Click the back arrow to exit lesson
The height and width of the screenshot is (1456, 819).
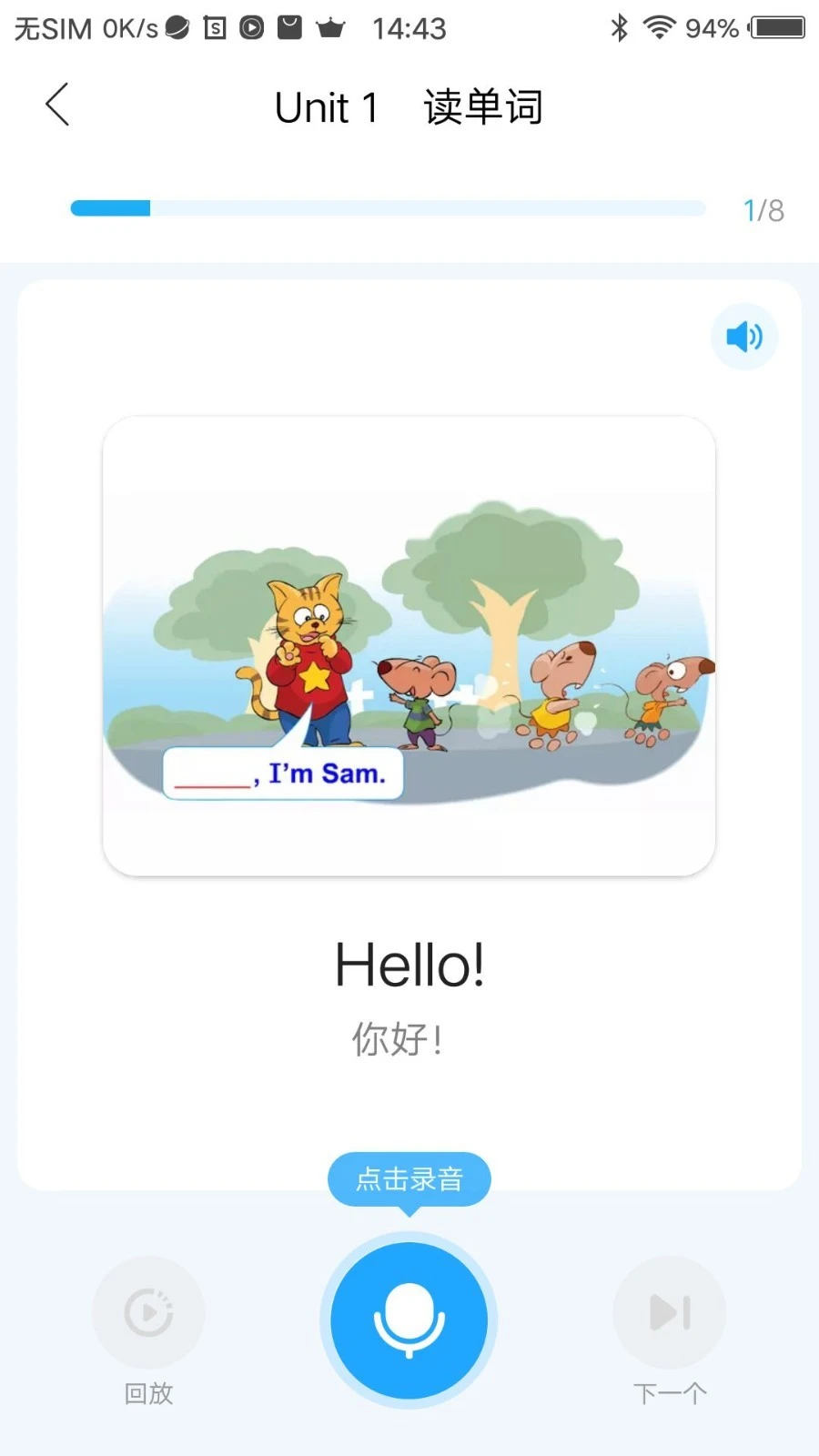pos(56,104)
